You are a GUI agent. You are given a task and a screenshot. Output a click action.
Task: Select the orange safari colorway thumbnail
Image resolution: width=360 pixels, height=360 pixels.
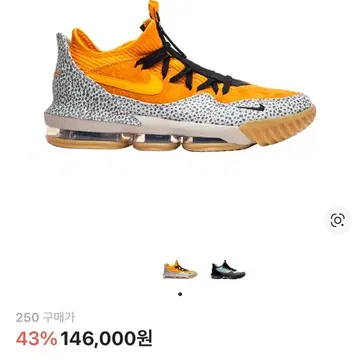tap(180, 270)
